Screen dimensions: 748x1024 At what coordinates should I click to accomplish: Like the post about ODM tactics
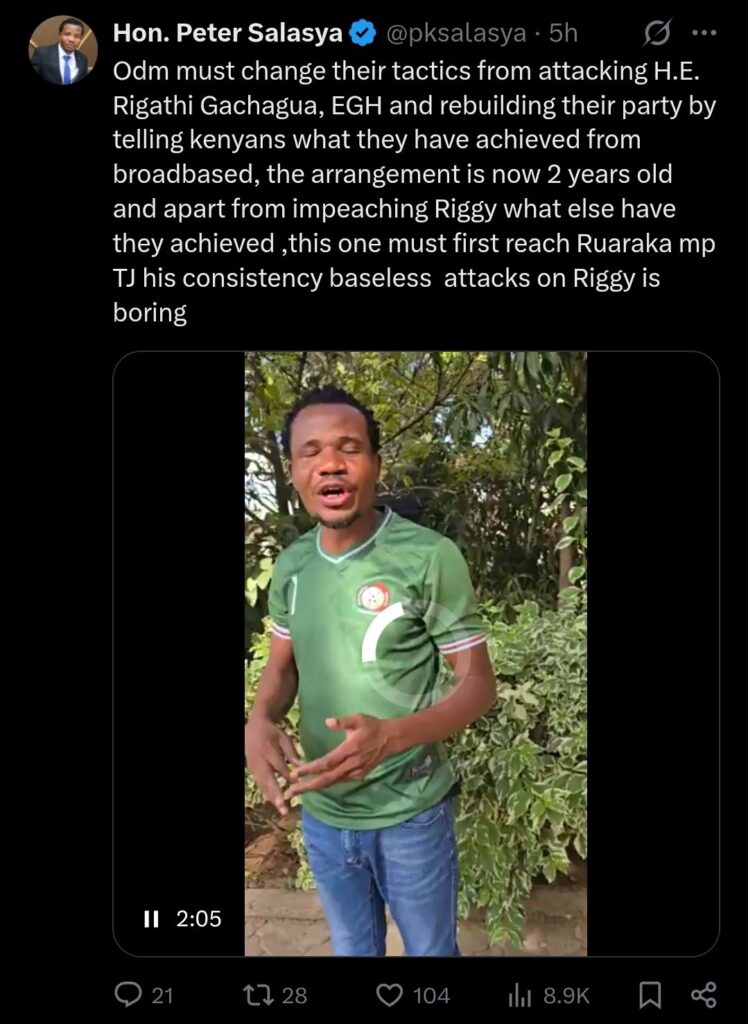389,994
